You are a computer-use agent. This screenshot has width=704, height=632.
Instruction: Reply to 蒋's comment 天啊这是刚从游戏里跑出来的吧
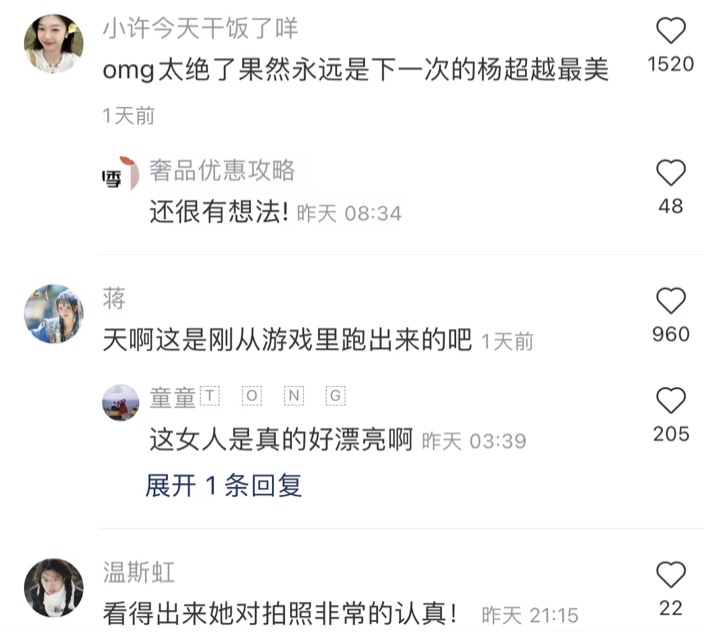pos(287,341)
